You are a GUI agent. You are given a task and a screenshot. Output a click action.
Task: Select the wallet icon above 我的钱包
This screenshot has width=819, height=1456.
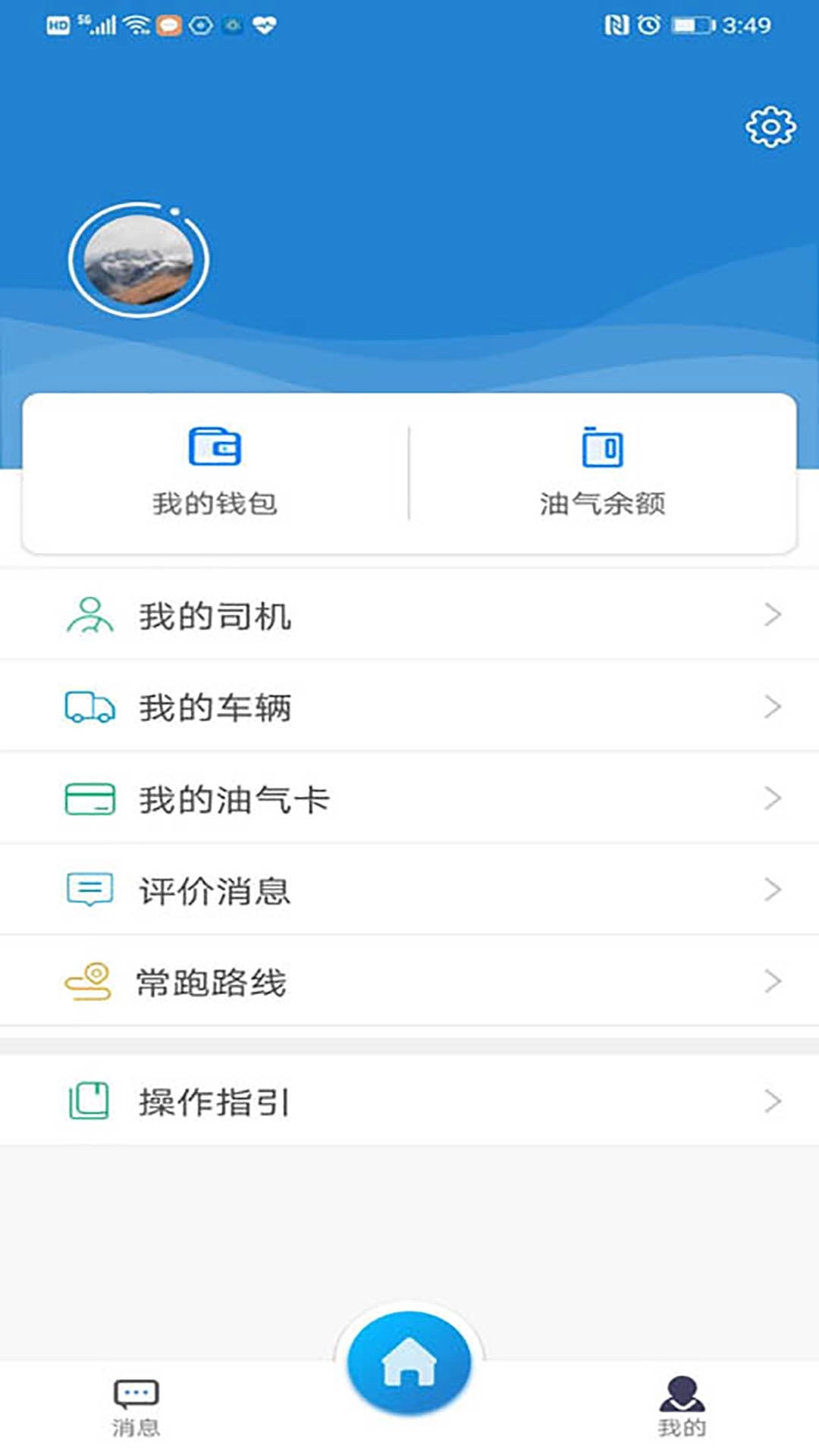click(214, 447)
